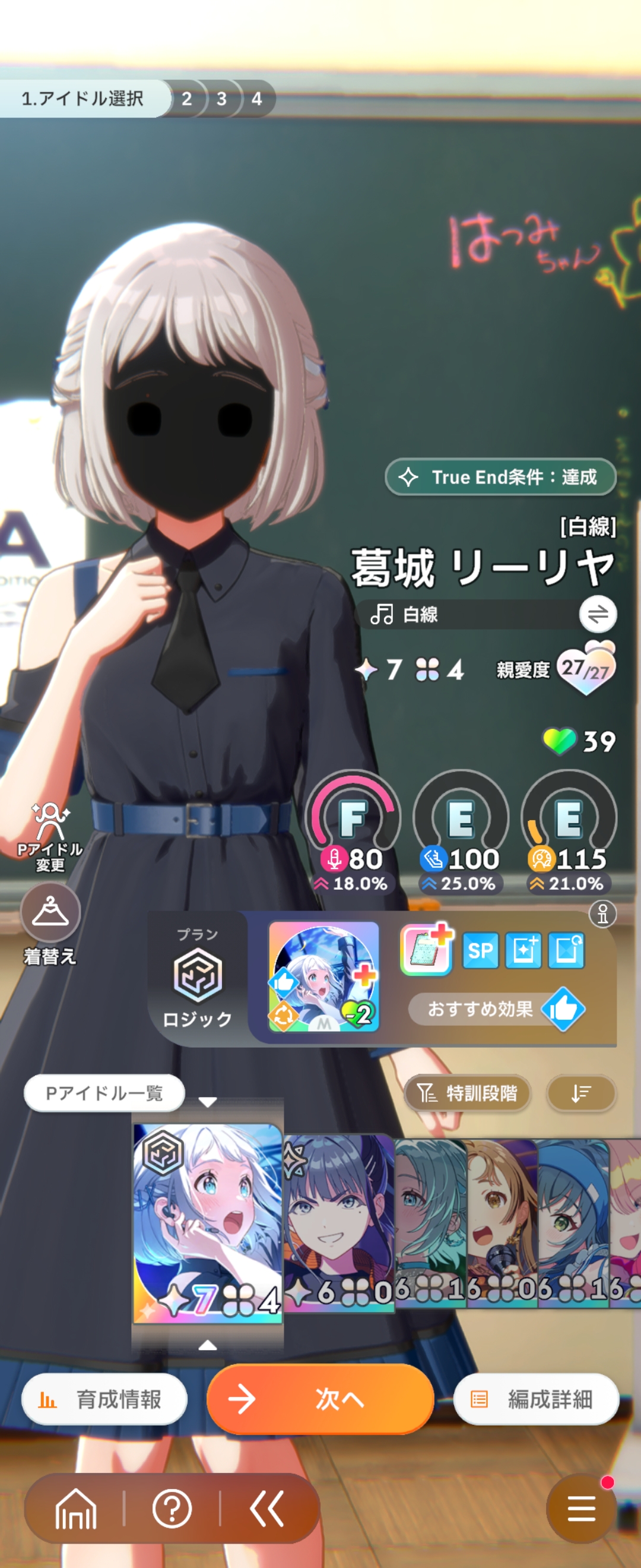Go back with the double chevron
This screenshot has width=641, height=1568.
(267, 1509)
